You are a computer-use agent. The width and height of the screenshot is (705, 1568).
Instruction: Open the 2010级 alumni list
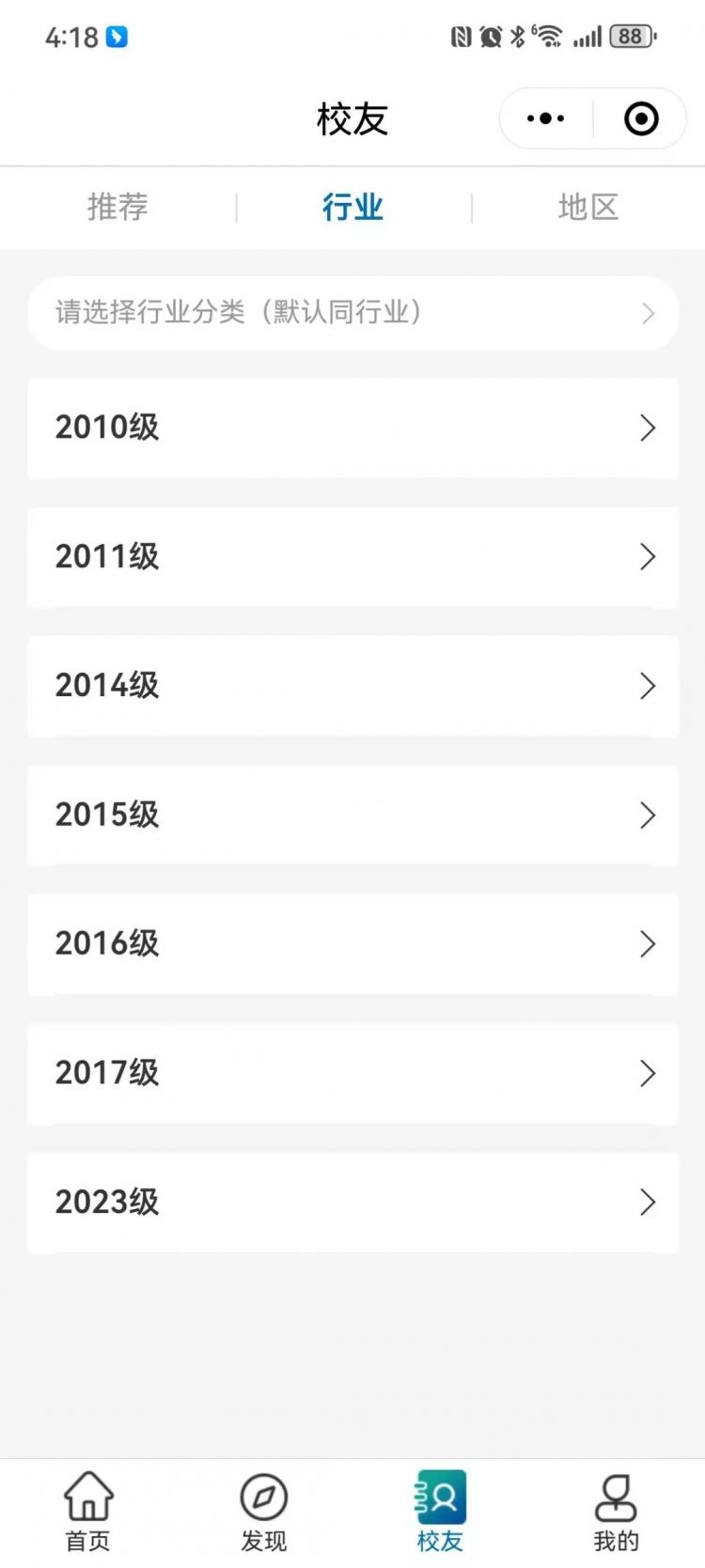(x=352, y=428)
